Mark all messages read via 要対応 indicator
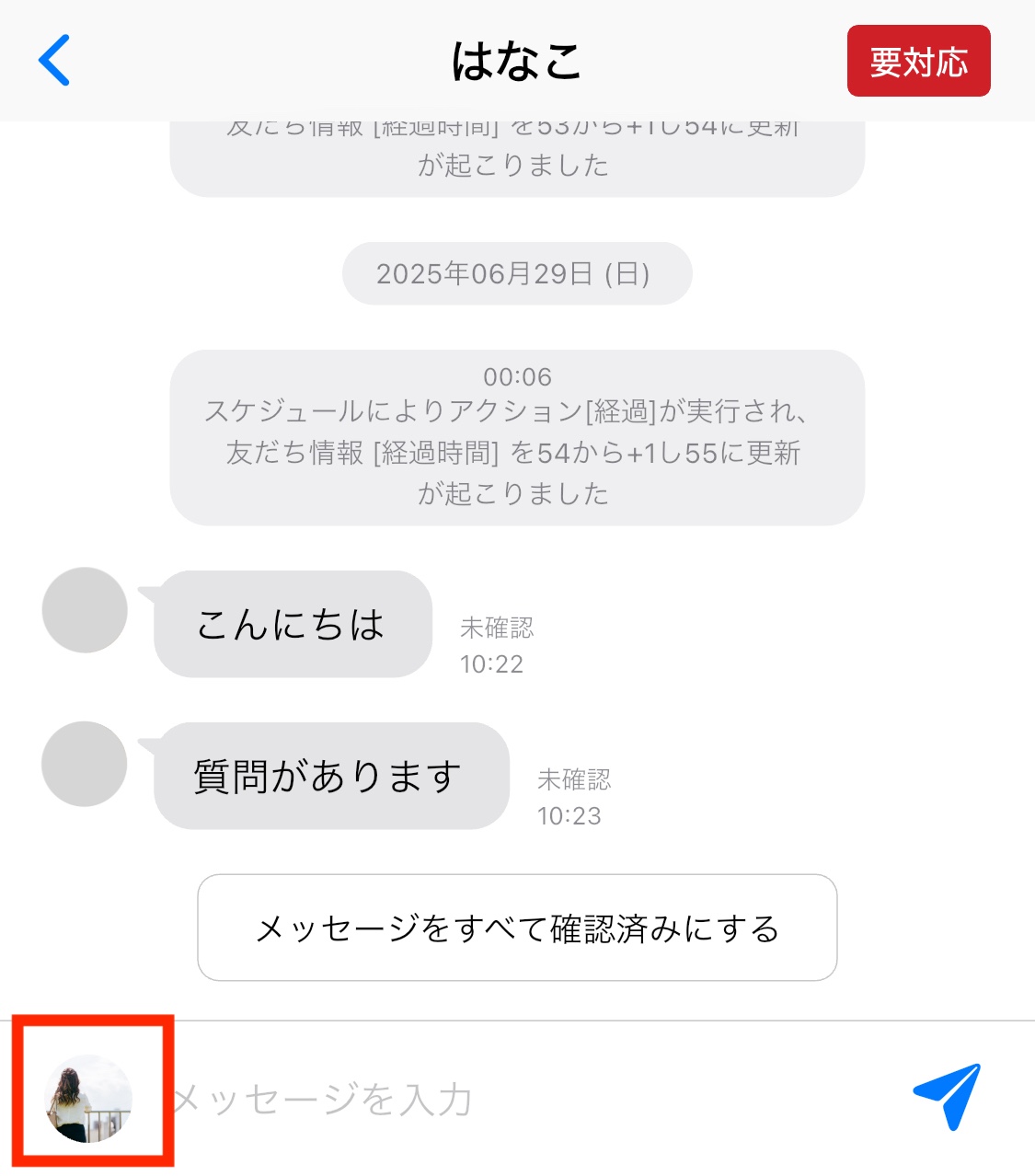This screenshot has width=1035, height=1176. tap(917, 62)
